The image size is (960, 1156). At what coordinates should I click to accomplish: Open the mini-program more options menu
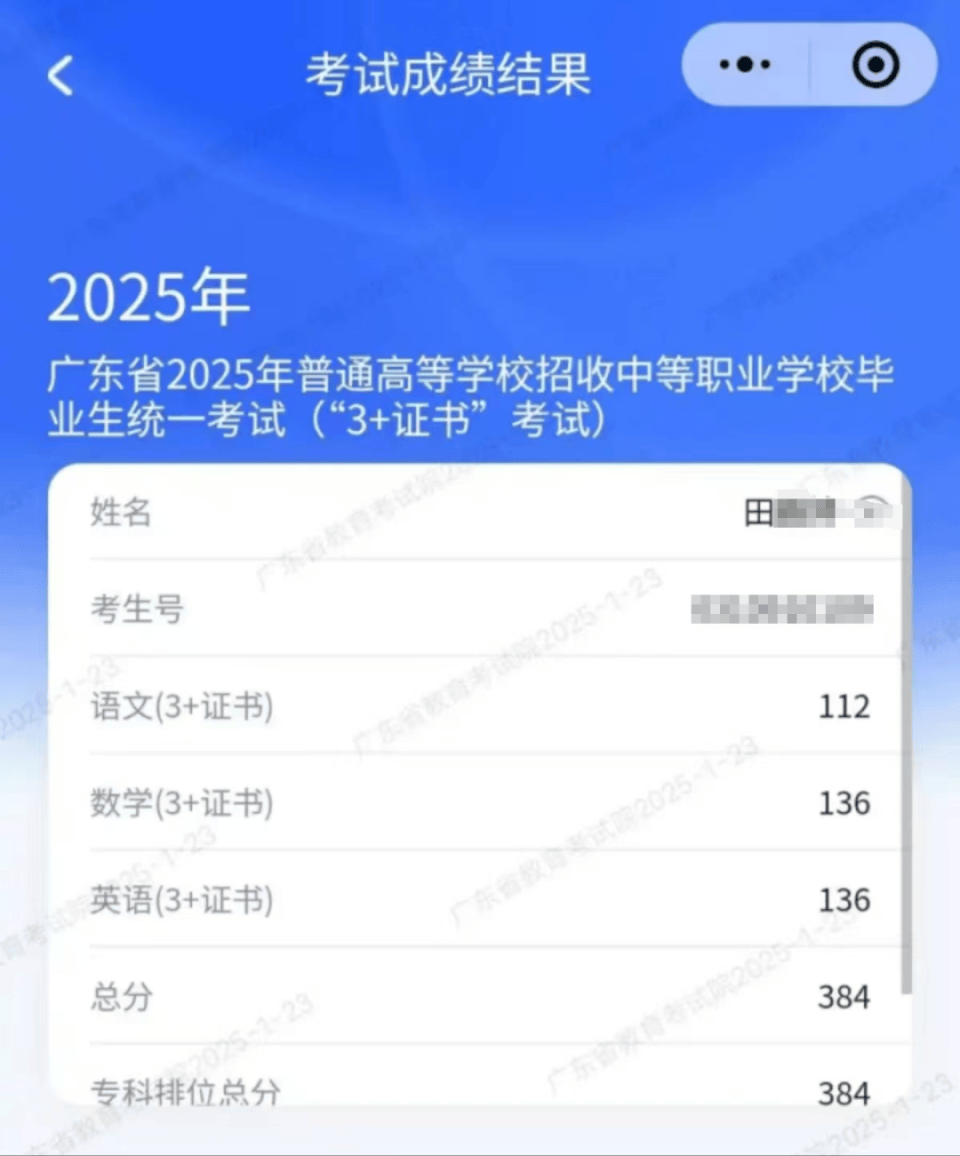745,66
